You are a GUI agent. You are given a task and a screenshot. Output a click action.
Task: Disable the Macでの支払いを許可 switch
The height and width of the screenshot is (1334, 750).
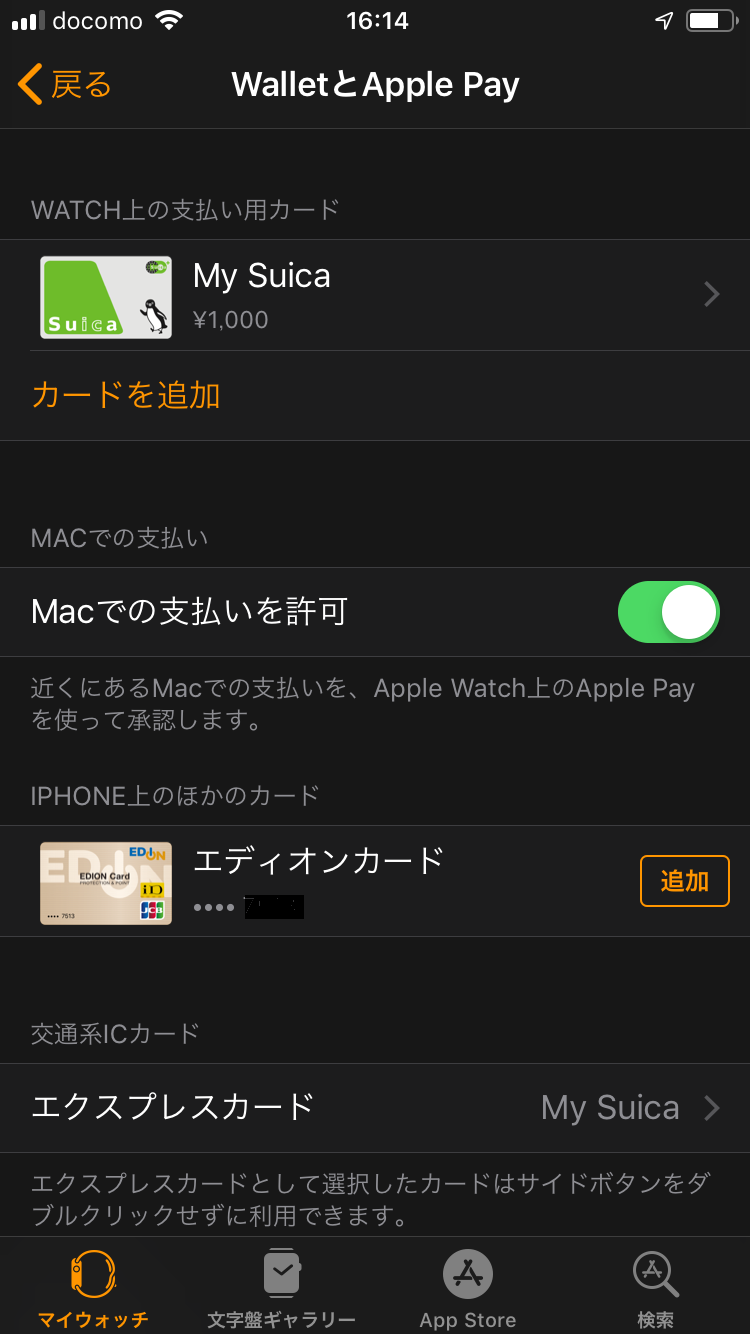coord(668,612)
